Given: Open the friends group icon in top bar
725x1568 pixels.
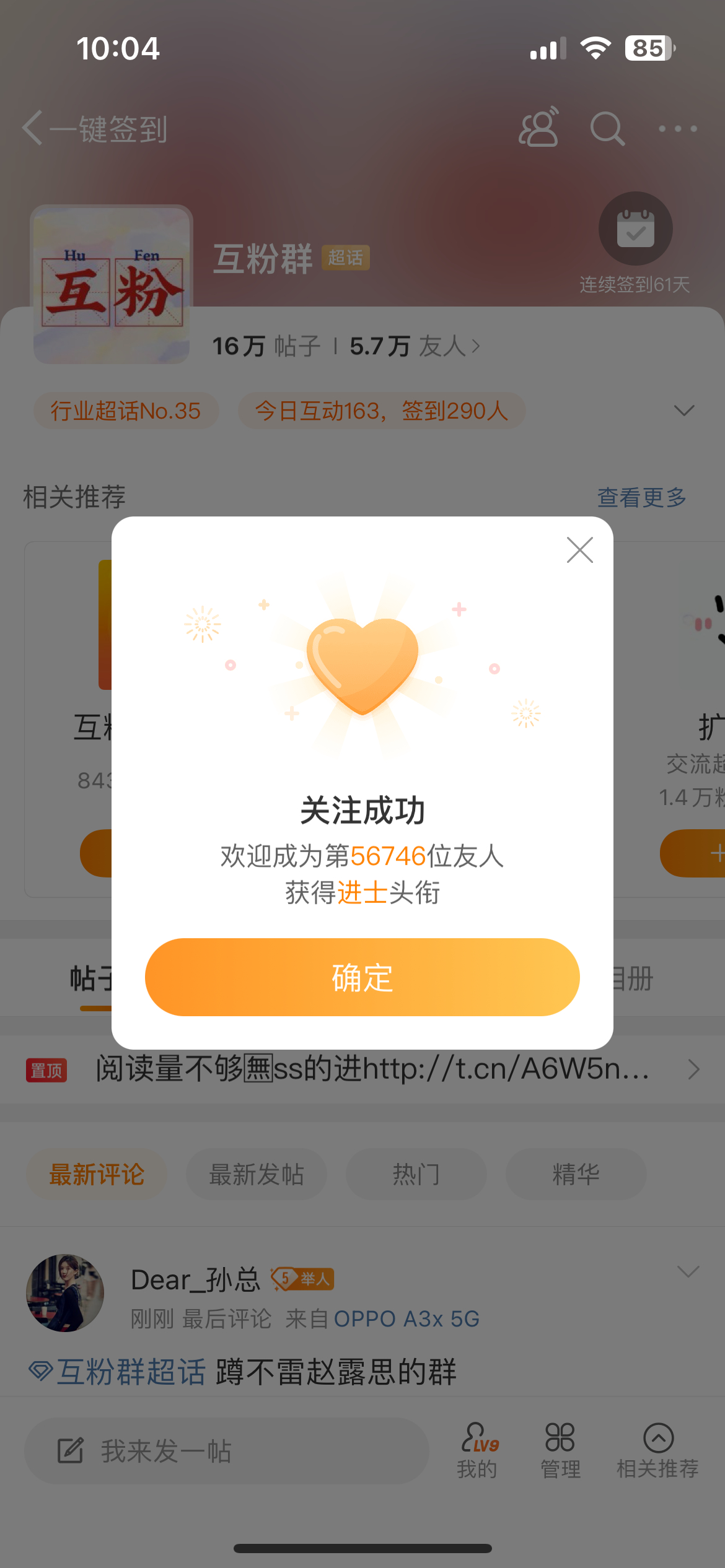Looking at the screenshot, I should 538,127.
